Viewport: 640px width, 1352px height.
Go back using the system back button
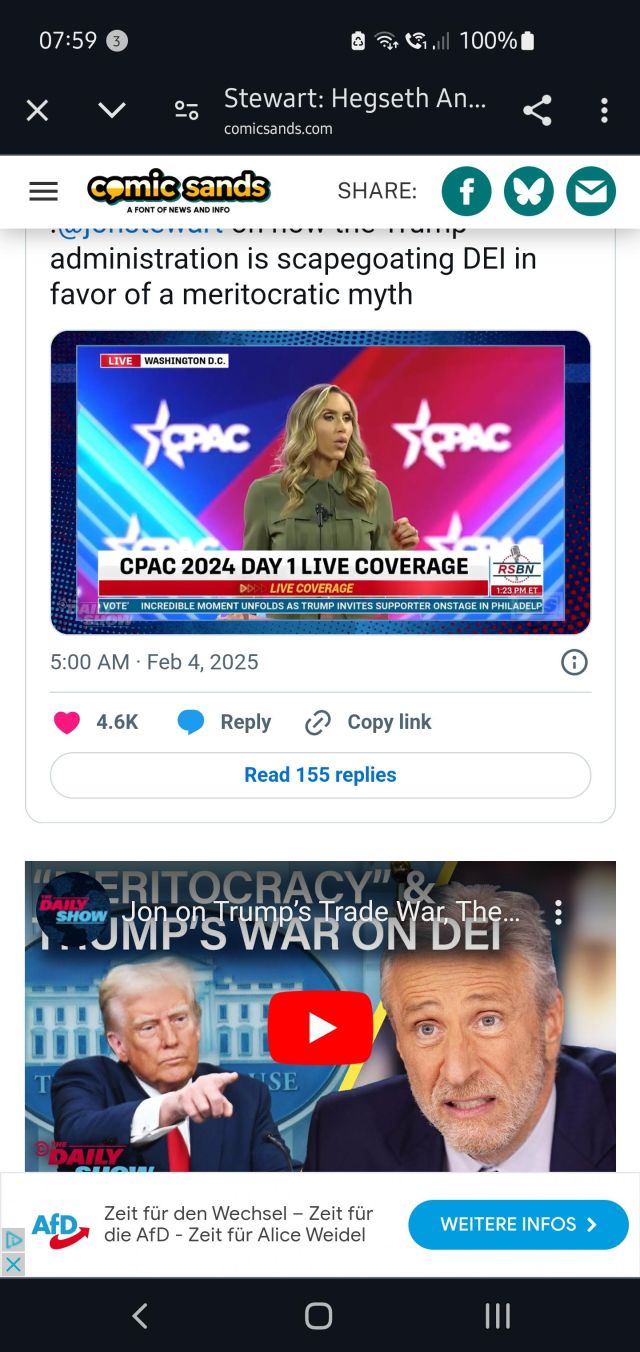pyautogui.click(x=140, y=1316)
